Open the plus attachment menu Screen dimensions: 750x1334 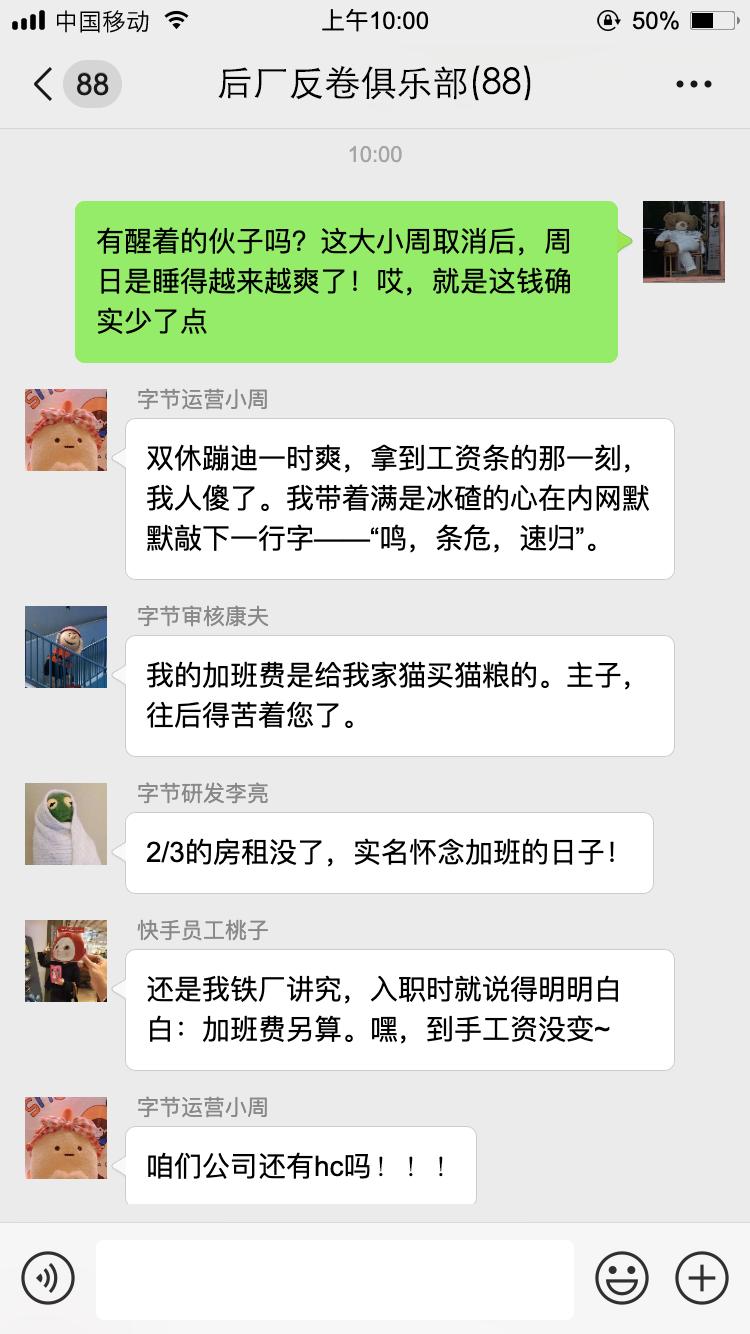[x=702, y=1278]
